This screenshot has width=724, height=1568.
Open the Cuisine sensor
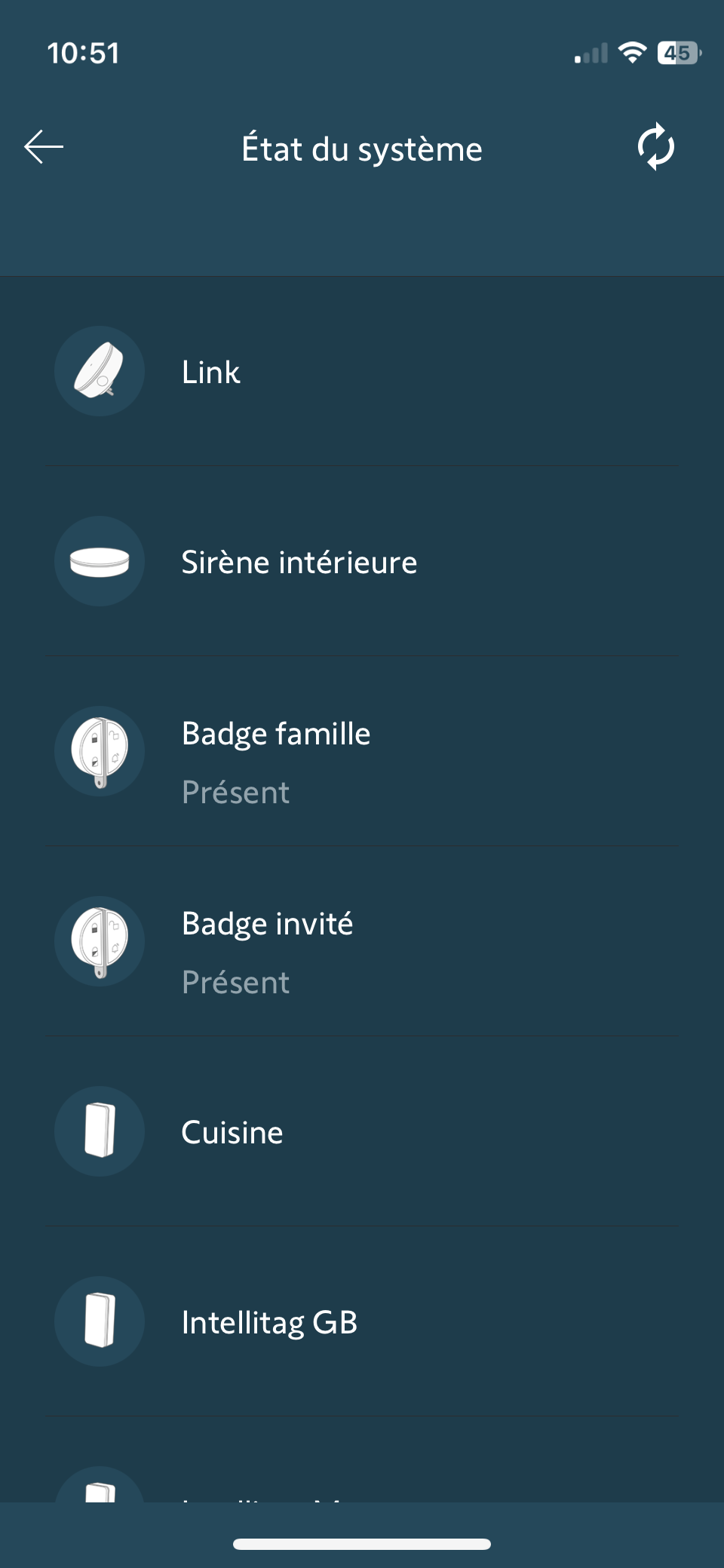coord(362,1132)
